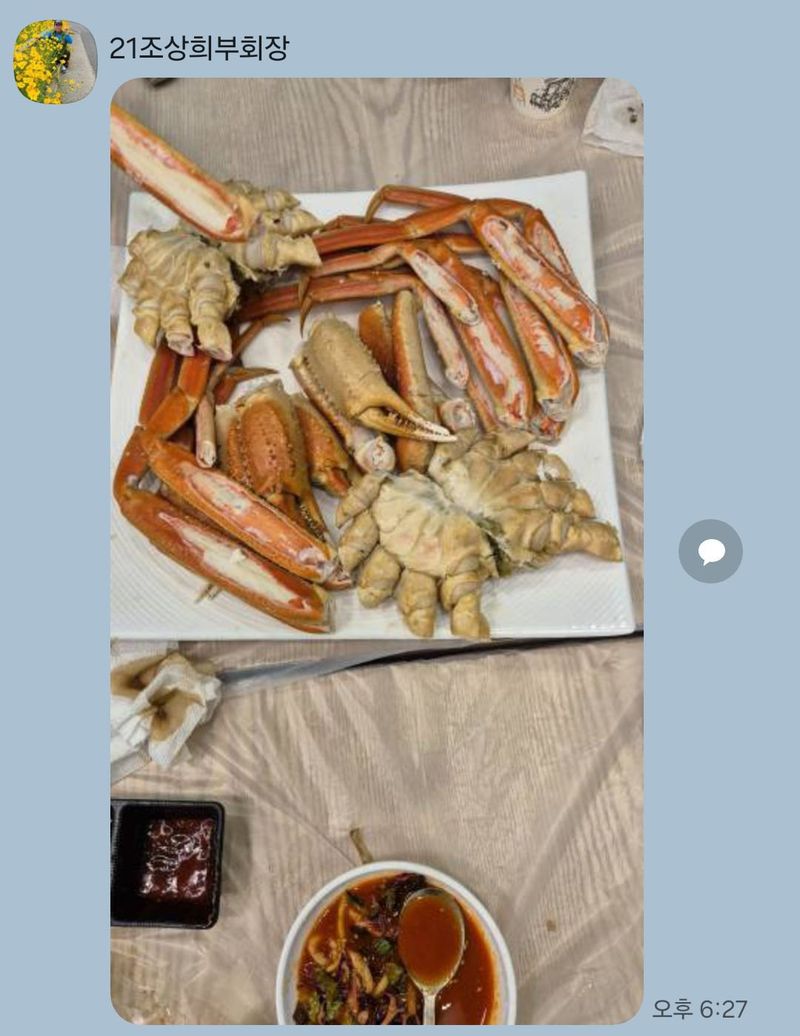Screen dimensions: 800x1036
Task: Tap the reply bubble icon beside the photo
Action: tap(710, 551)
